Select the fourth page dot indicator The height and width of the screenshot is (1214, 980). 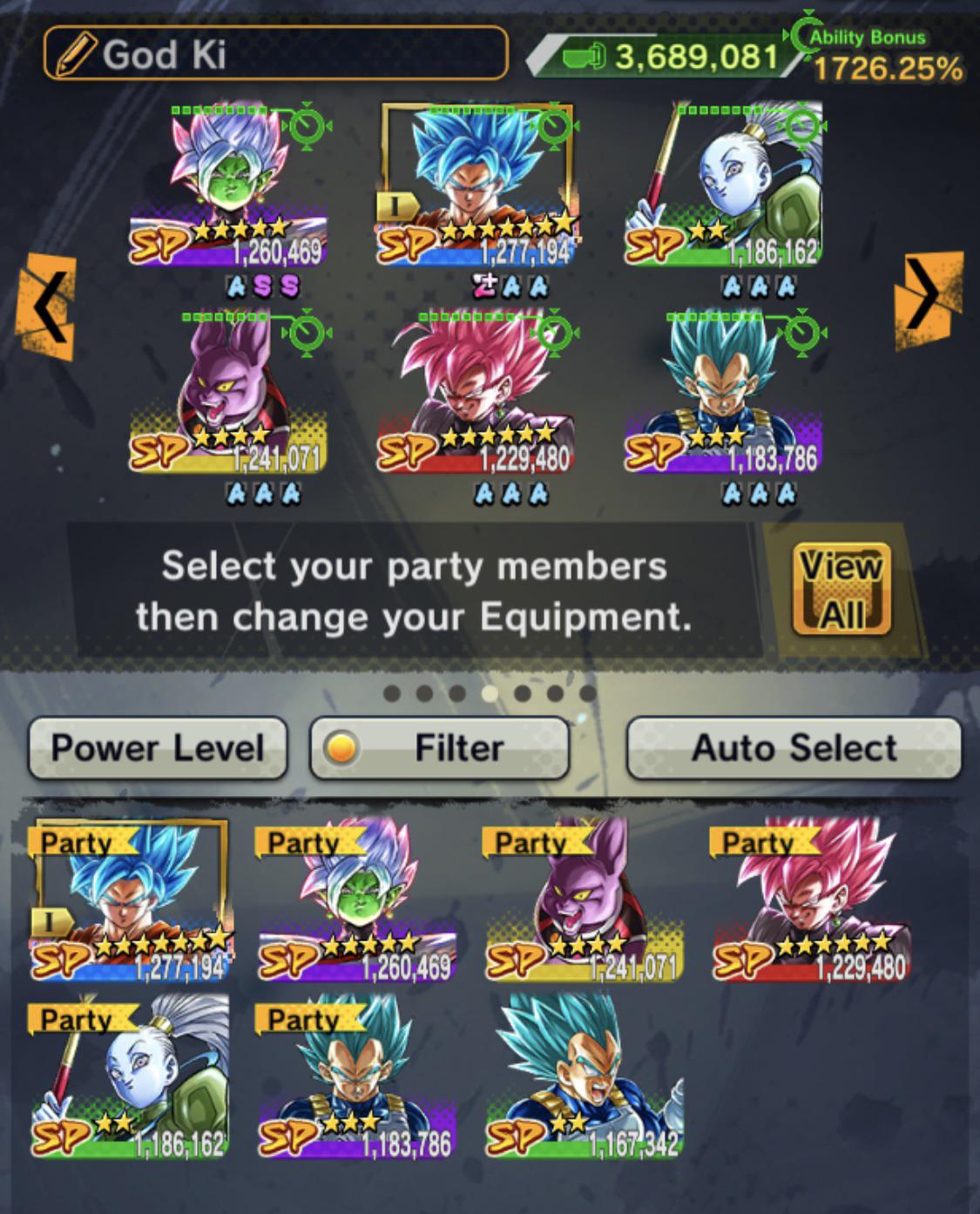coord(490,692)
